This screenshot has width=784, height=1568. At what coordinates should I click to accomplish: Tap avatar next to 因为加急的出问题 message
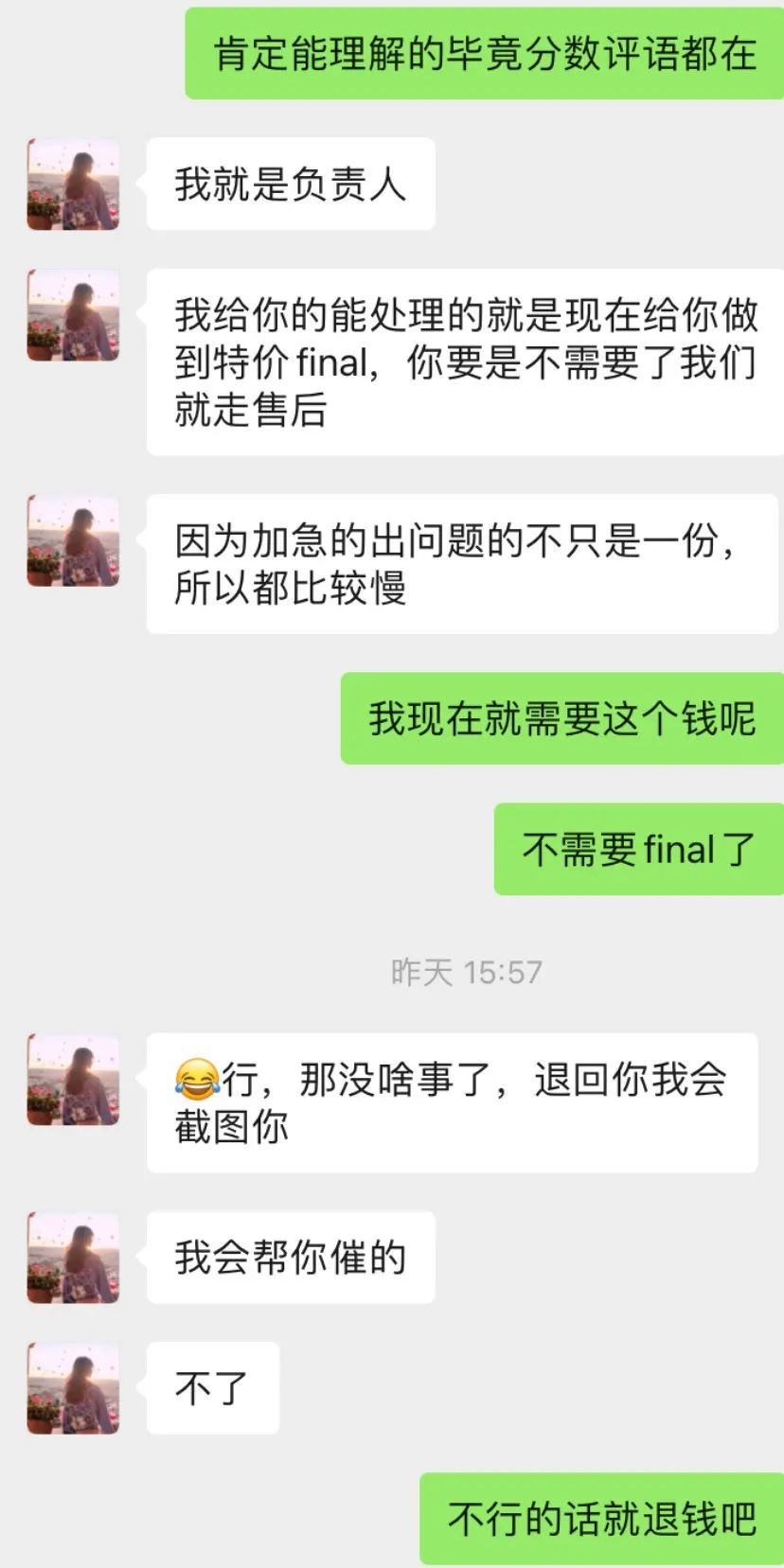(73, 540)
